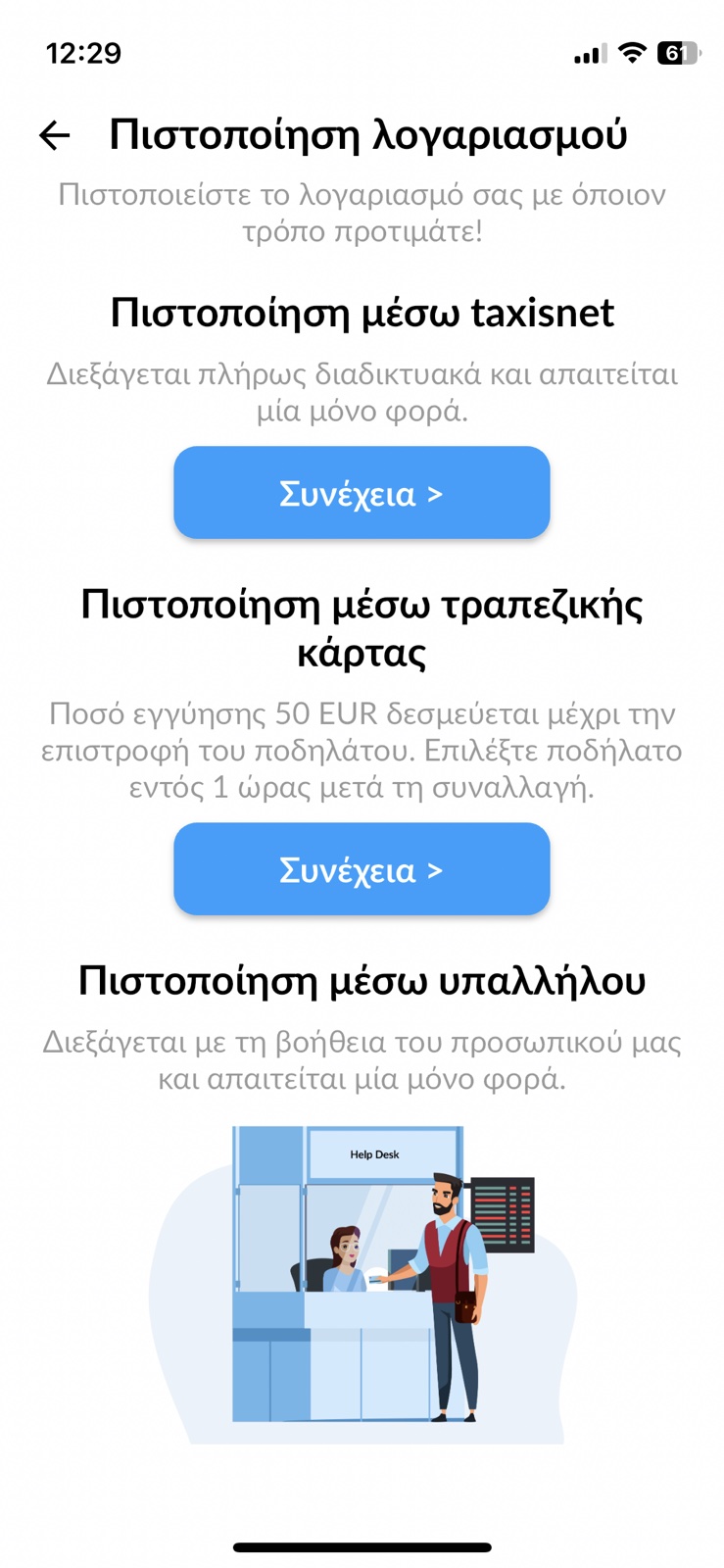Go back using the arrow icon

click(55, 135)
